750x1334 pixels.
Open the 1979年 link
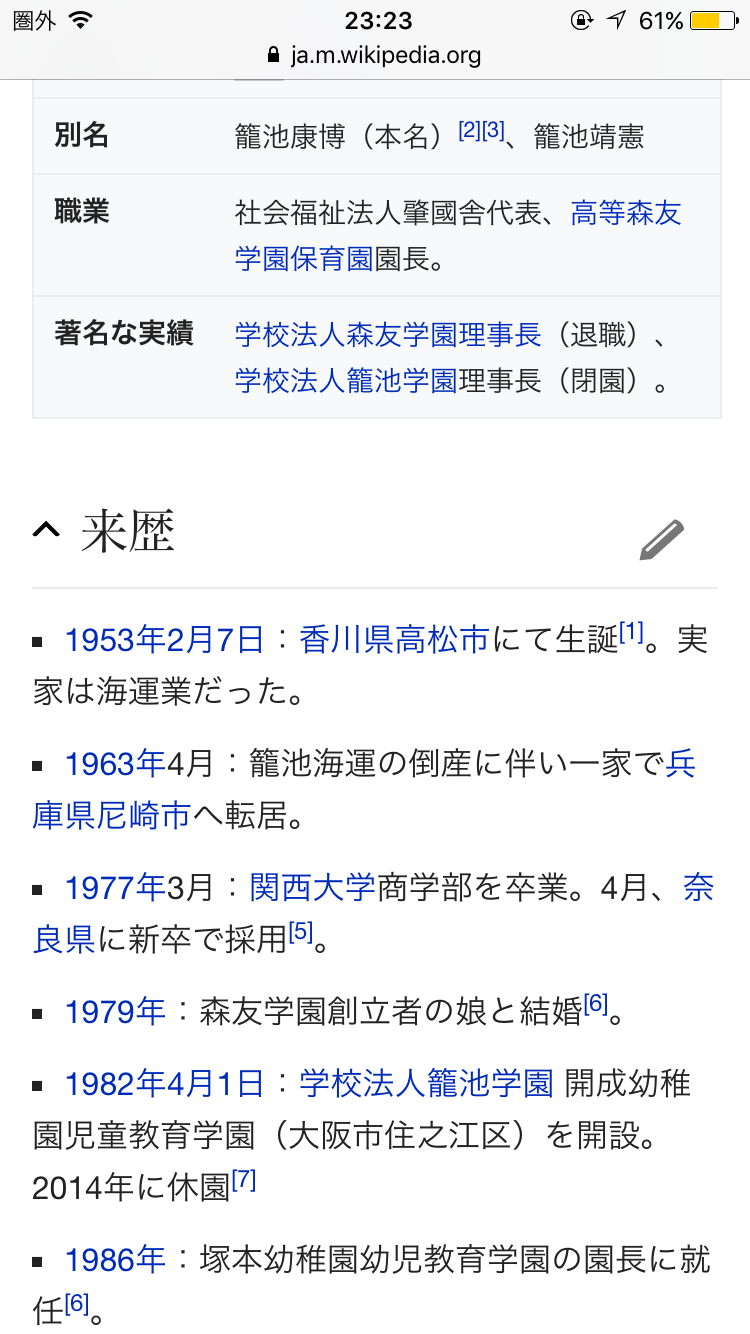(x=115, y=1012)
